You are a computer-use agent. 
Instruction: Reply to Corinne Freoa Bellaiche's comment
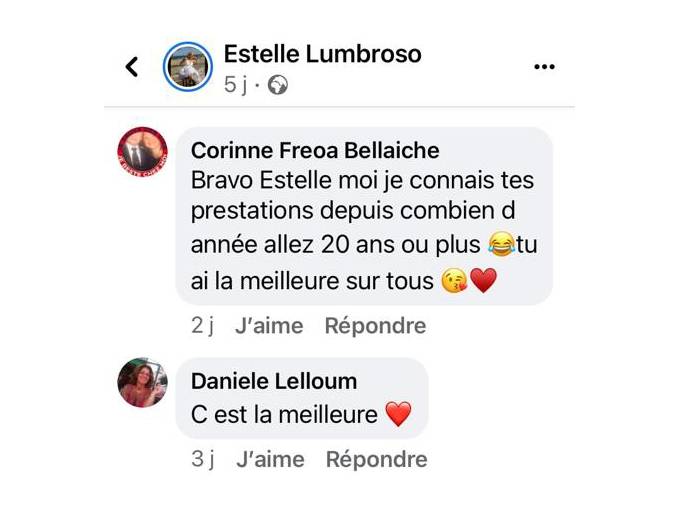375,326
